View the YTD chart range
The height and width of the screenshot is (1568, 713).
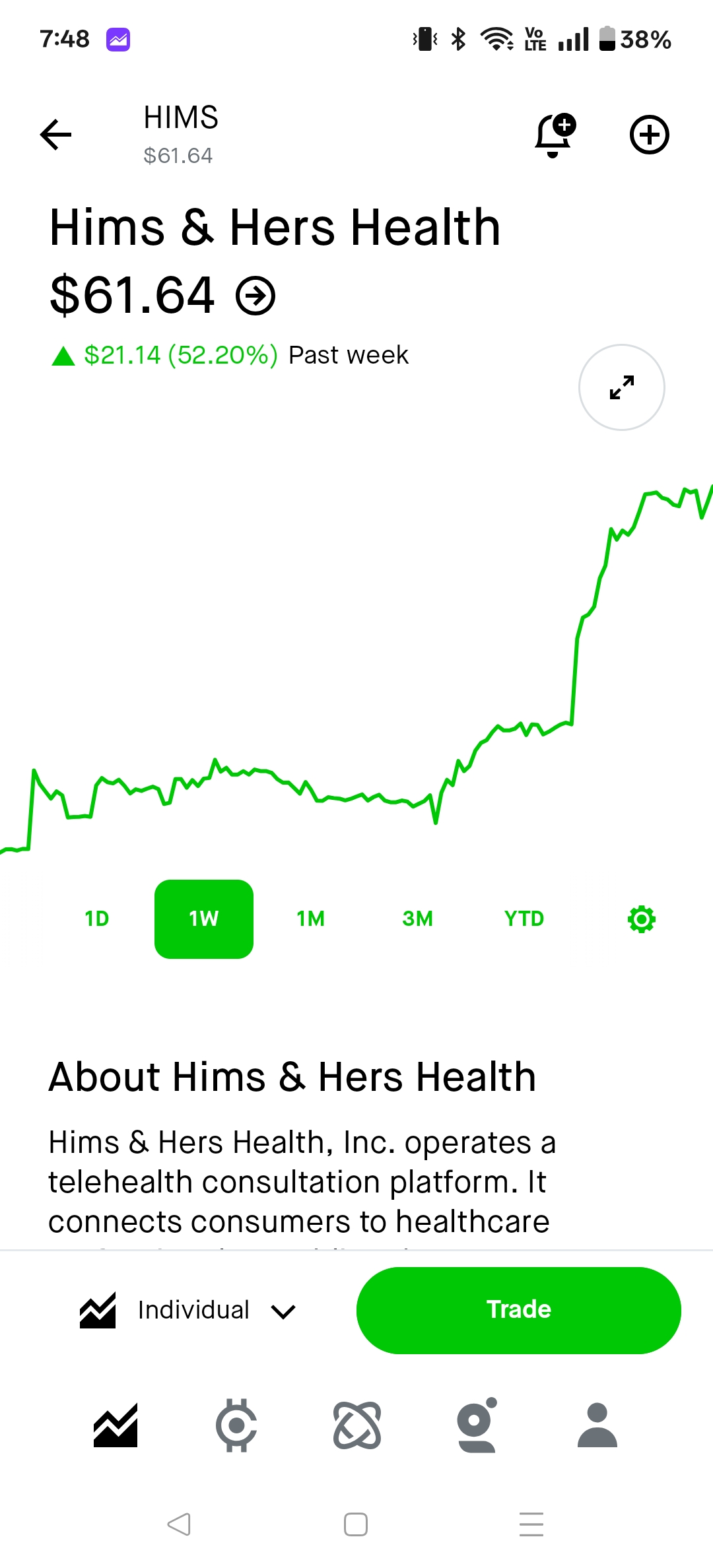point(524,919)
